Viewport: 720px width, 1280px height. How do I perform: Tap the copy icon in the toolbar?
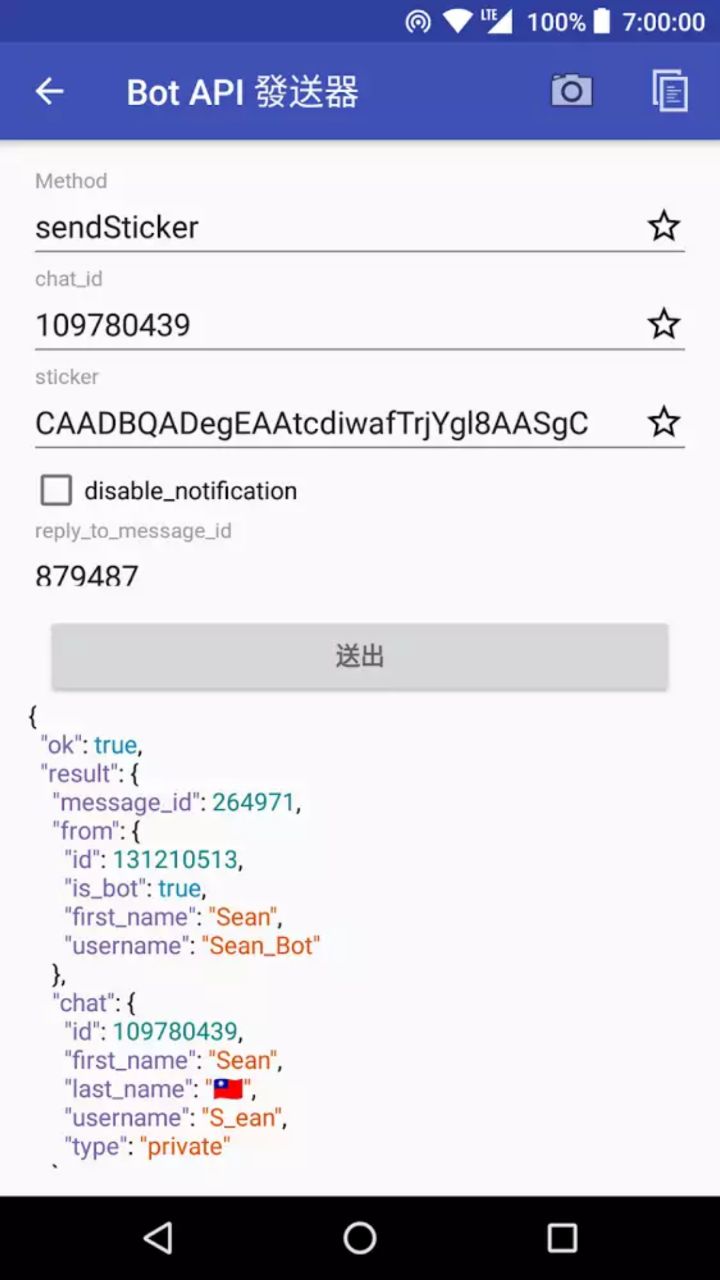(x=670, y=91)
